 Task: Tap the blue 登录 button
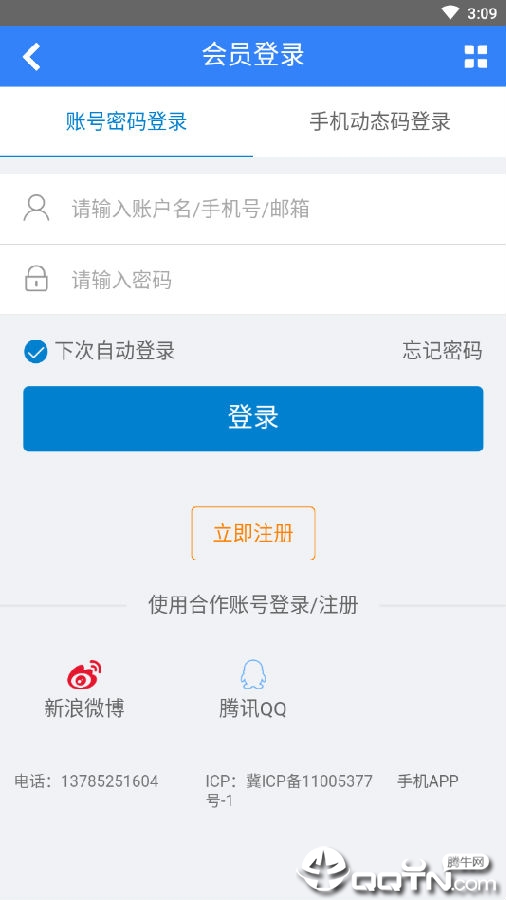coord(253,418)
